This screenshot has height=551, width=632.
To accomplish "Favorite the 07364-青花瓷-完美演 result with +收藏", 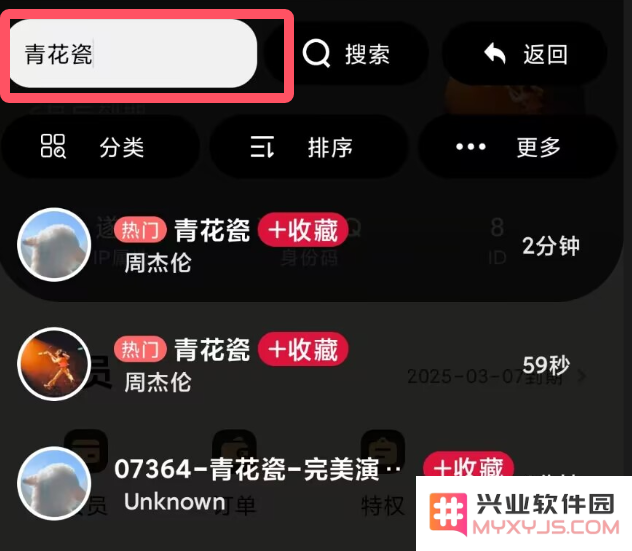I will pyautogui.click(x=466, y=467).
